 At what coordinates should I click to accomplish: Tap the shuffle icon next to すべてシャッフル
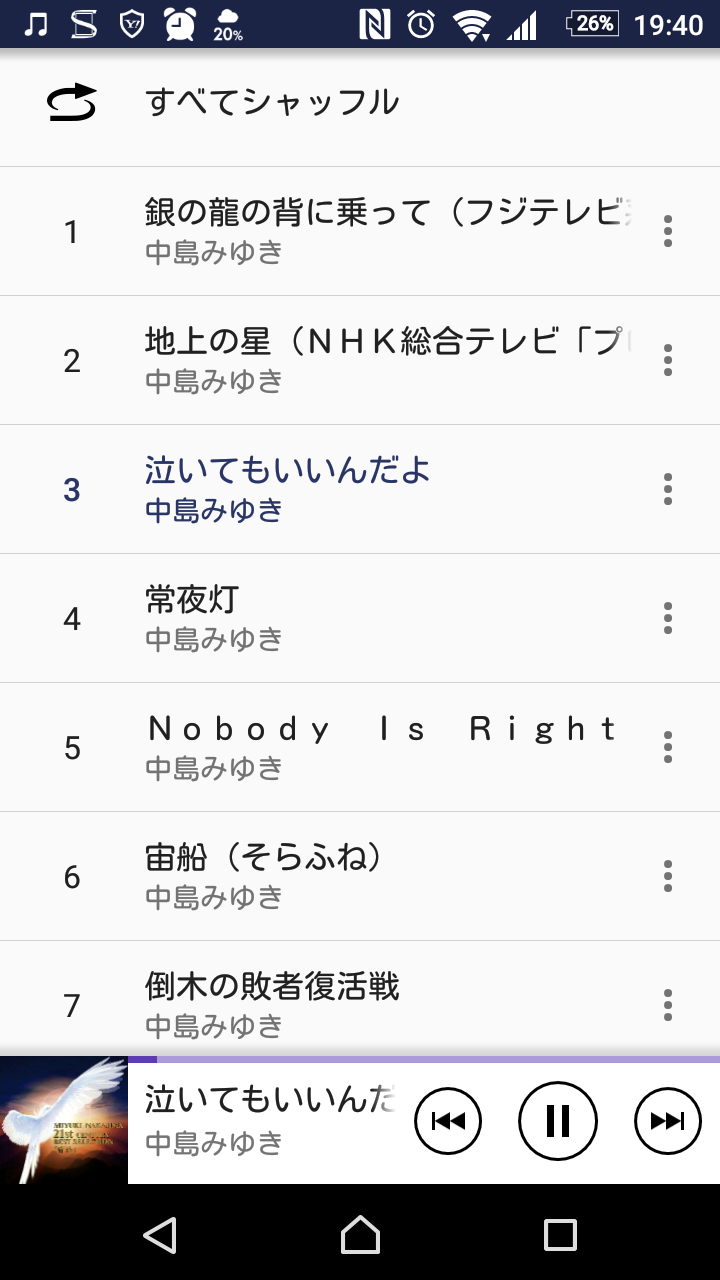click(x=70, y=100)
